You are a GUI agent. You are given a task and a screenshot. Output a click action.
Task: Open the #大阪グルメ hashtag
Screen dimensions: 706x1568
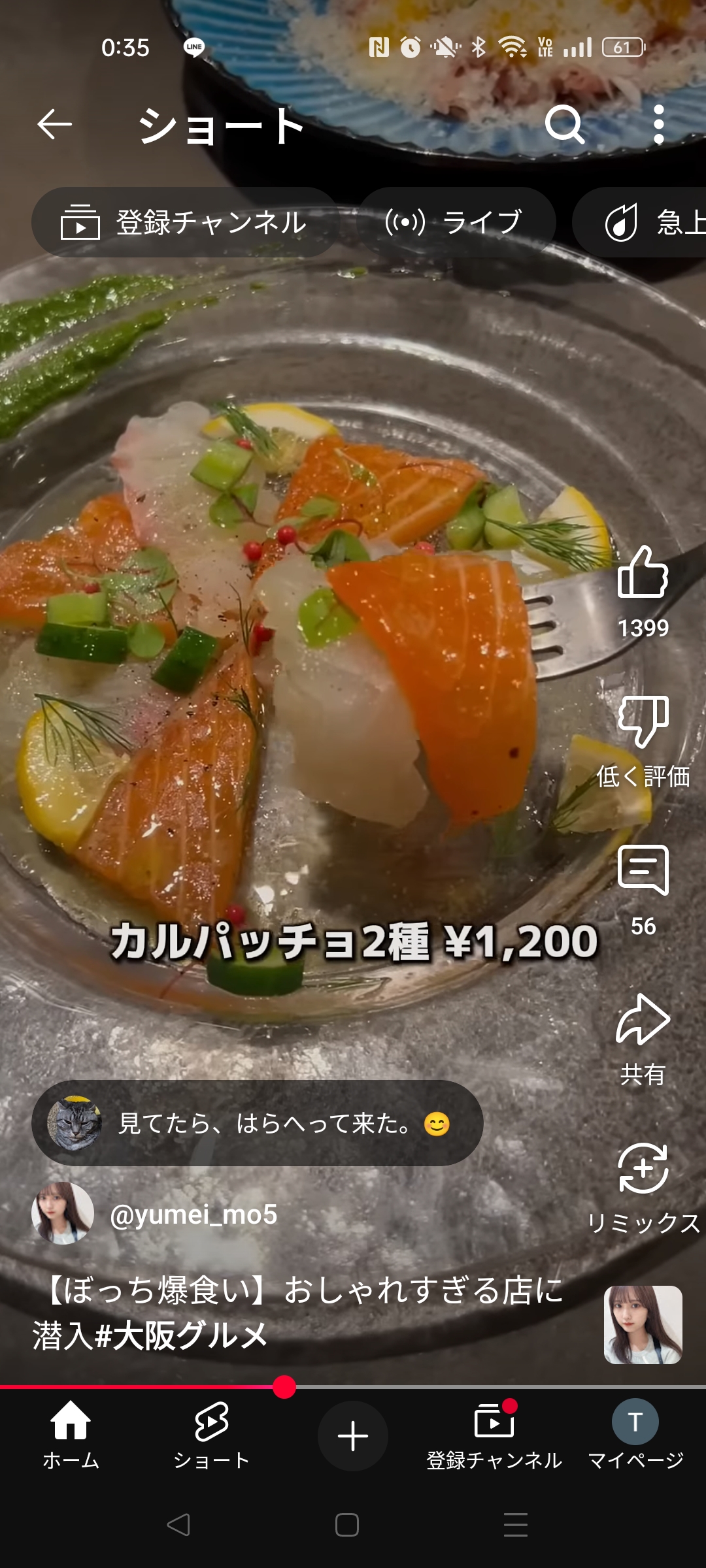[182, 1335]
